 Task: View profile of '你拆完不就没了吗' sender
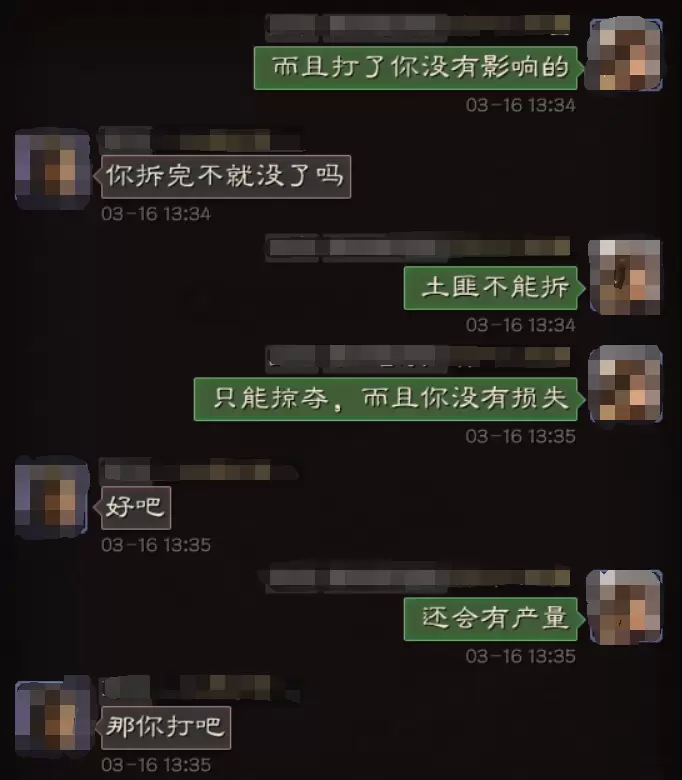pos(53,167)
